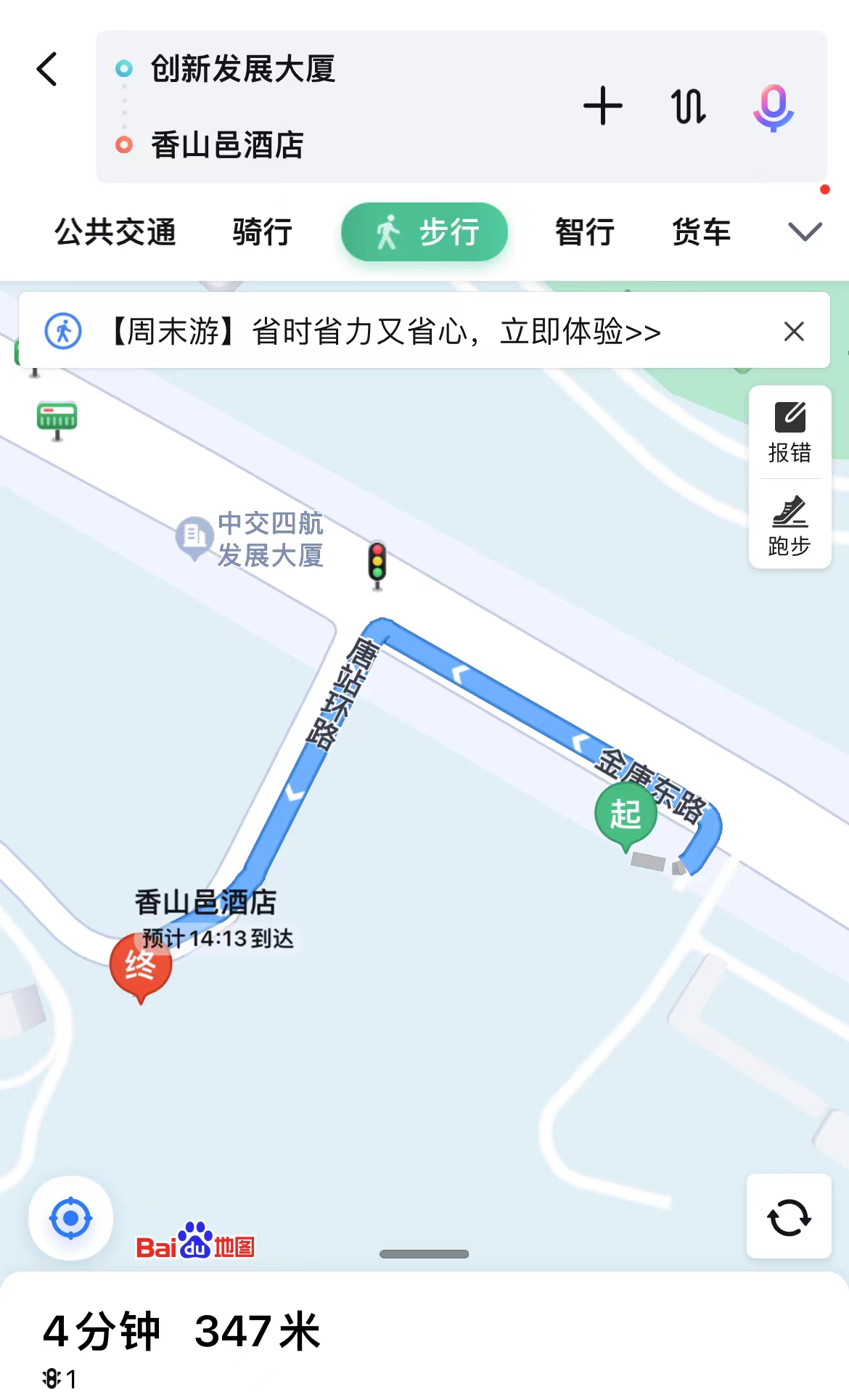
Task: Swap start and destination points
Action: 688,106
